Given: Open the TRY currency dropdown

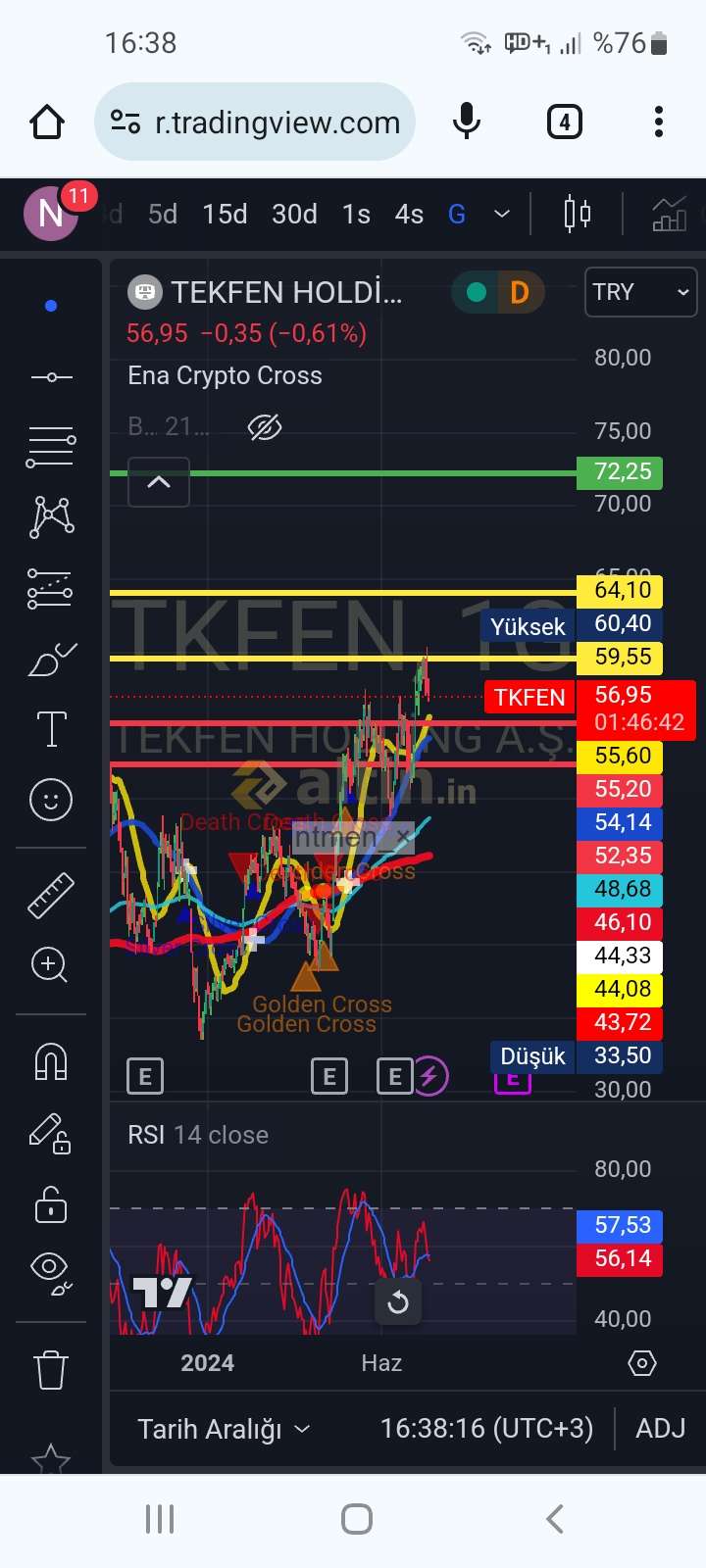Looking at the screenshot, I should click(640, 292).
